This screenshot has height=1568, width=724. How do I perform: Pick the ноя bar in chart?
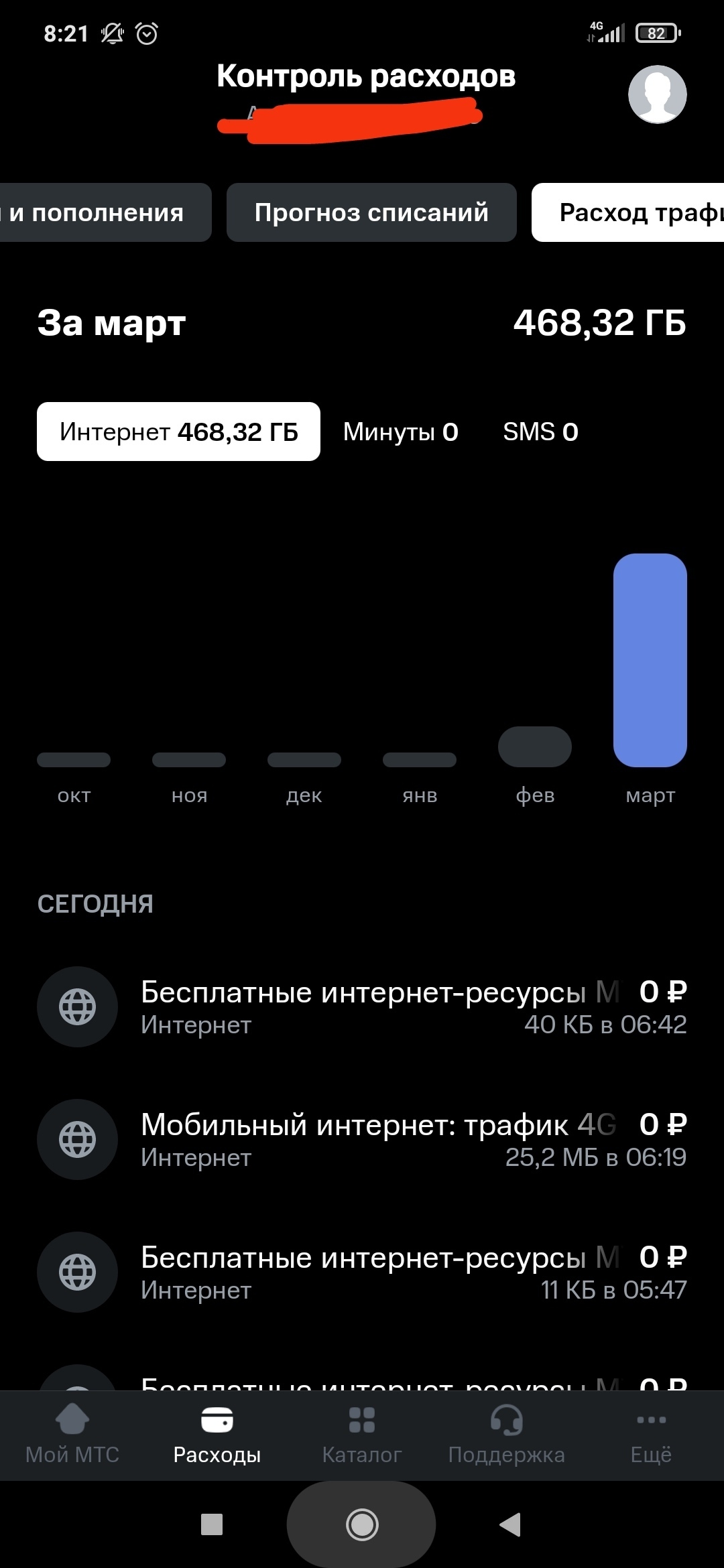pos(189,760)
